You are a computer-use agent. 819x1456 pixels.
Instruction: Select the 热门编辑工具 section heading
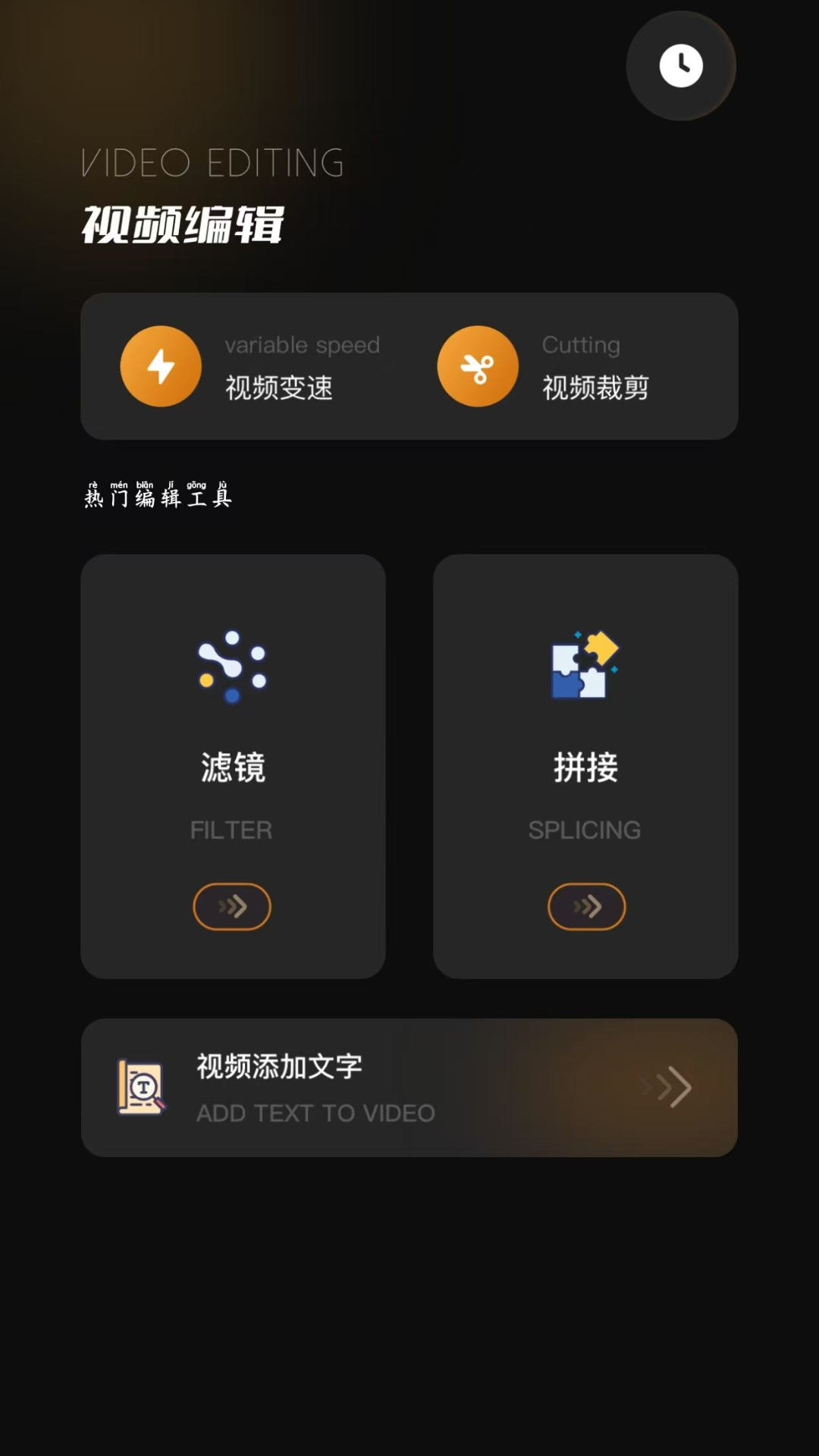coord(158,498)
